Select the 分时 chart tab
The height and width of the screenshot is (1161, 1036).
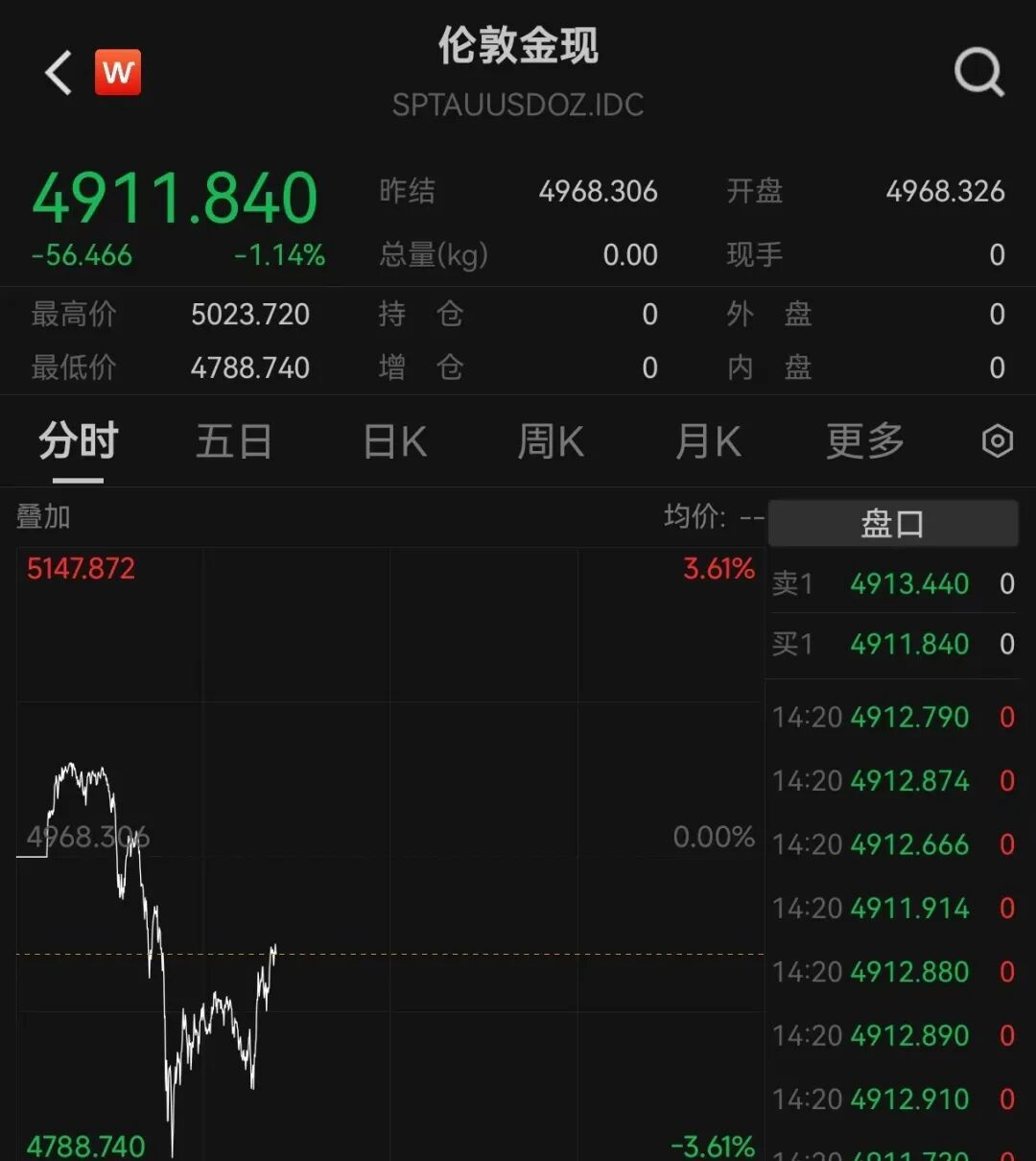79,442
